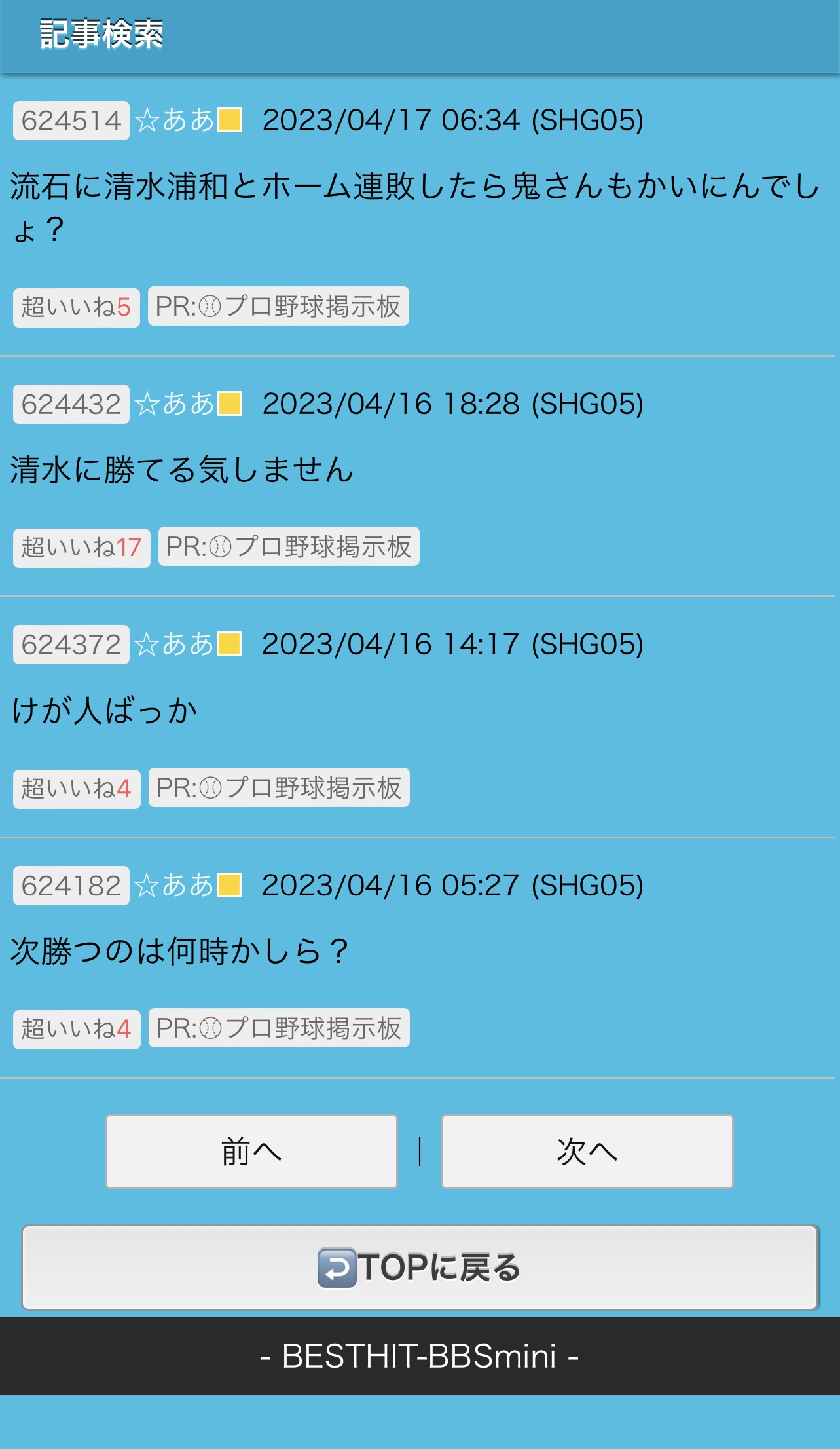The height and width of the screenshot is (1449, 840).
Task: Open post number 624182
Action: point(71,886)
